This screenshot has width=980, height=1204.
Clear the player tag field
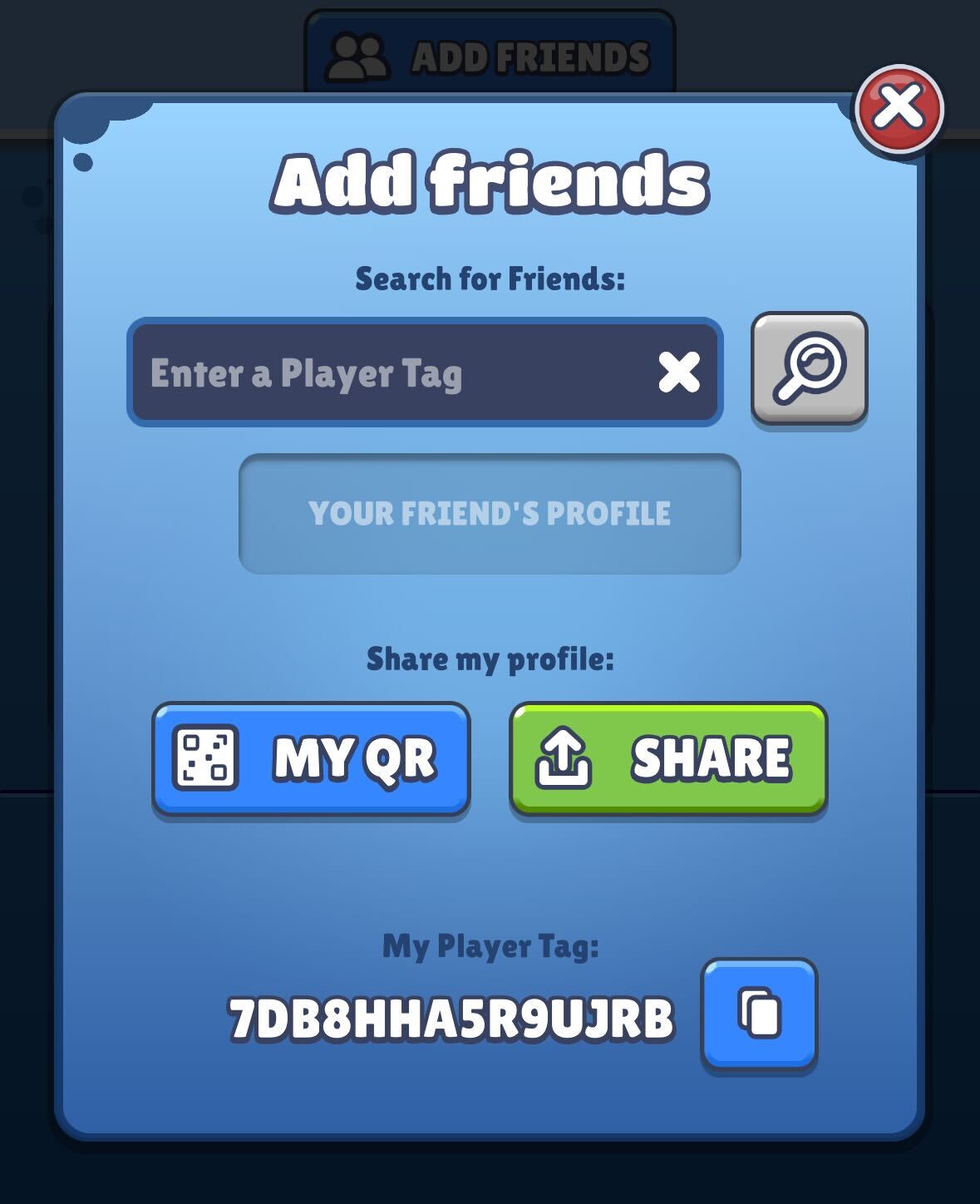pyautogui.click(x=678, y=372)
